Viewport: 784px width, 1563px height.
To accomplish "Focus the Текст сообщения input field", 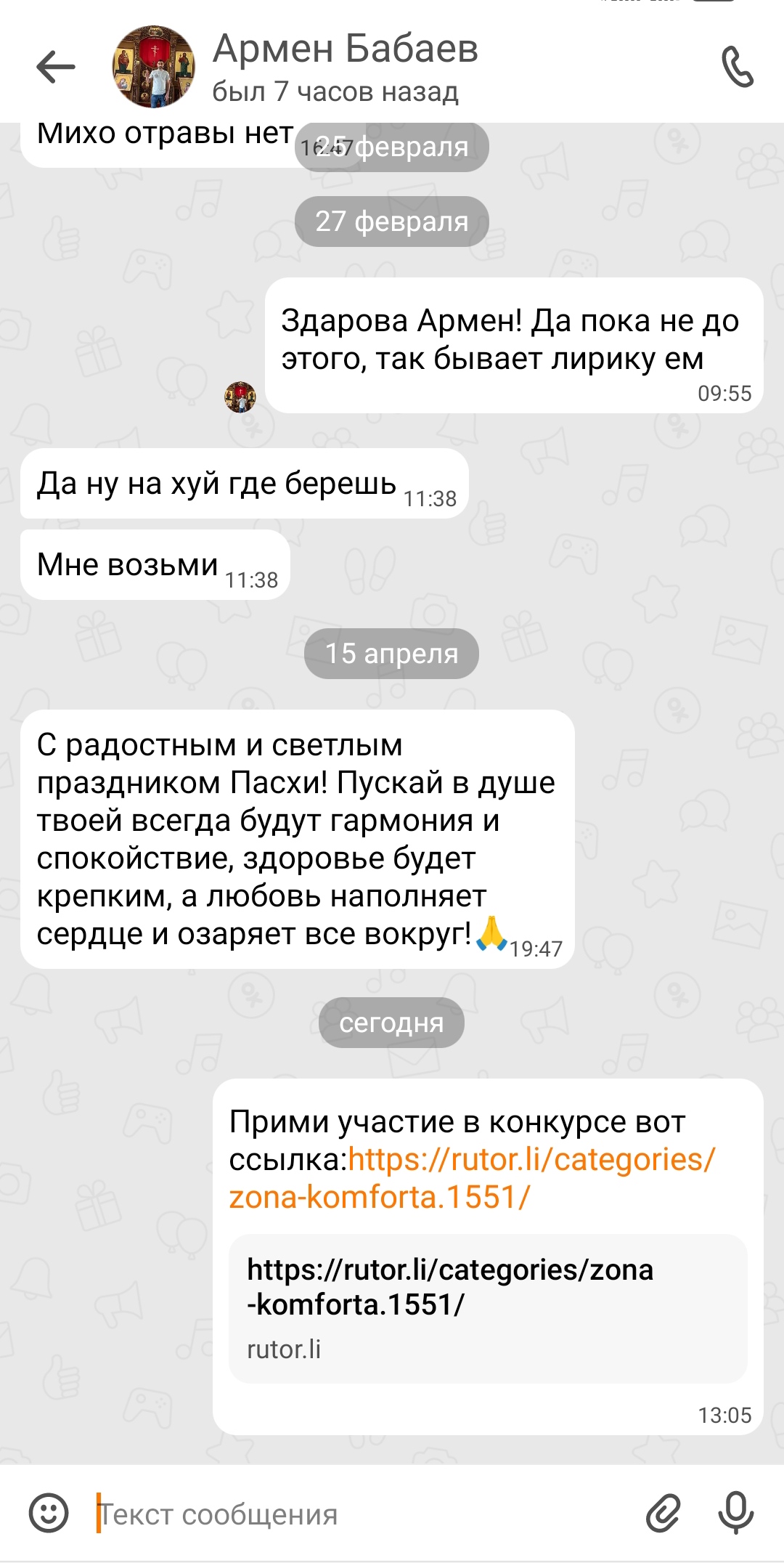I will tap(363, 1514).
